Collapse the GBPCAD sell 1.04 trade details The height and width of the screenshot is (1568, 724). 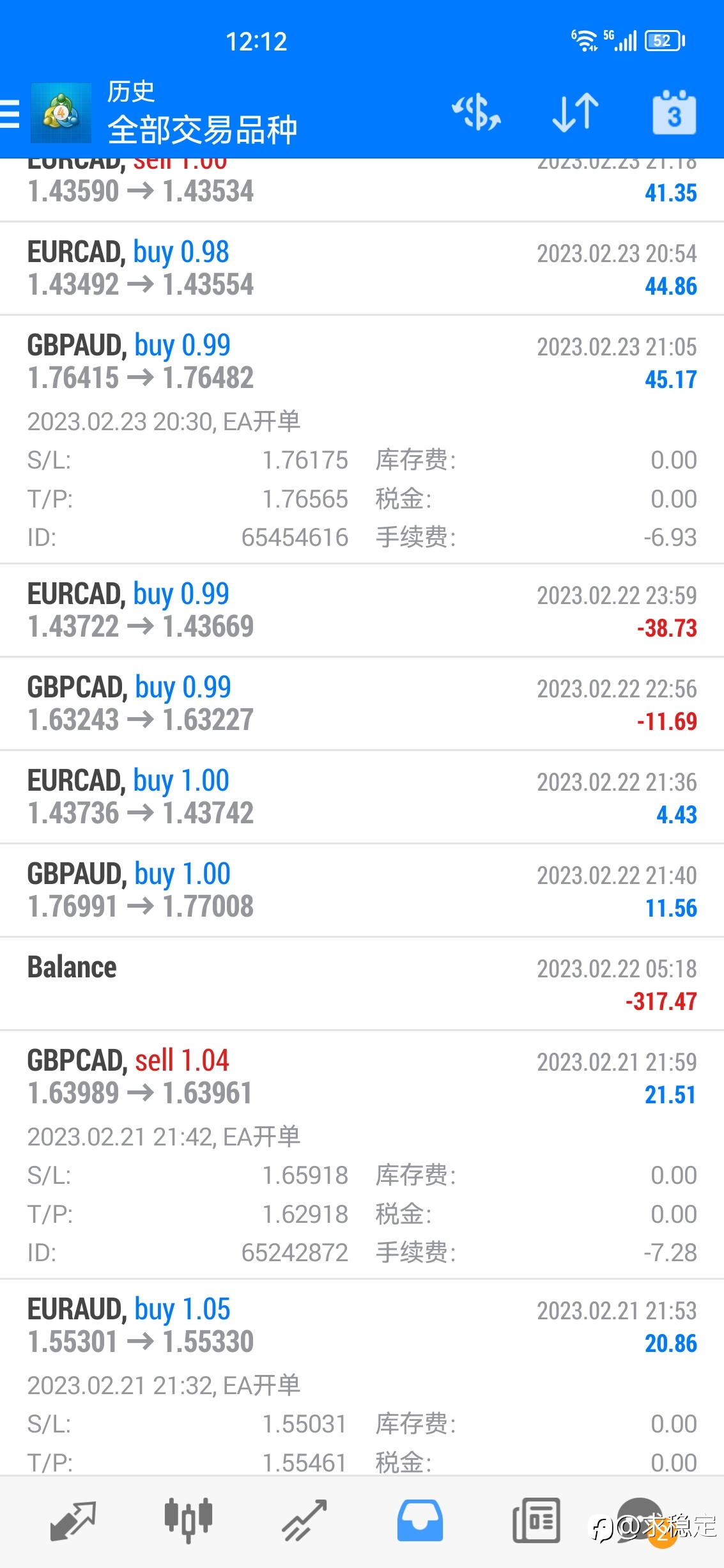coord(362,1155)
